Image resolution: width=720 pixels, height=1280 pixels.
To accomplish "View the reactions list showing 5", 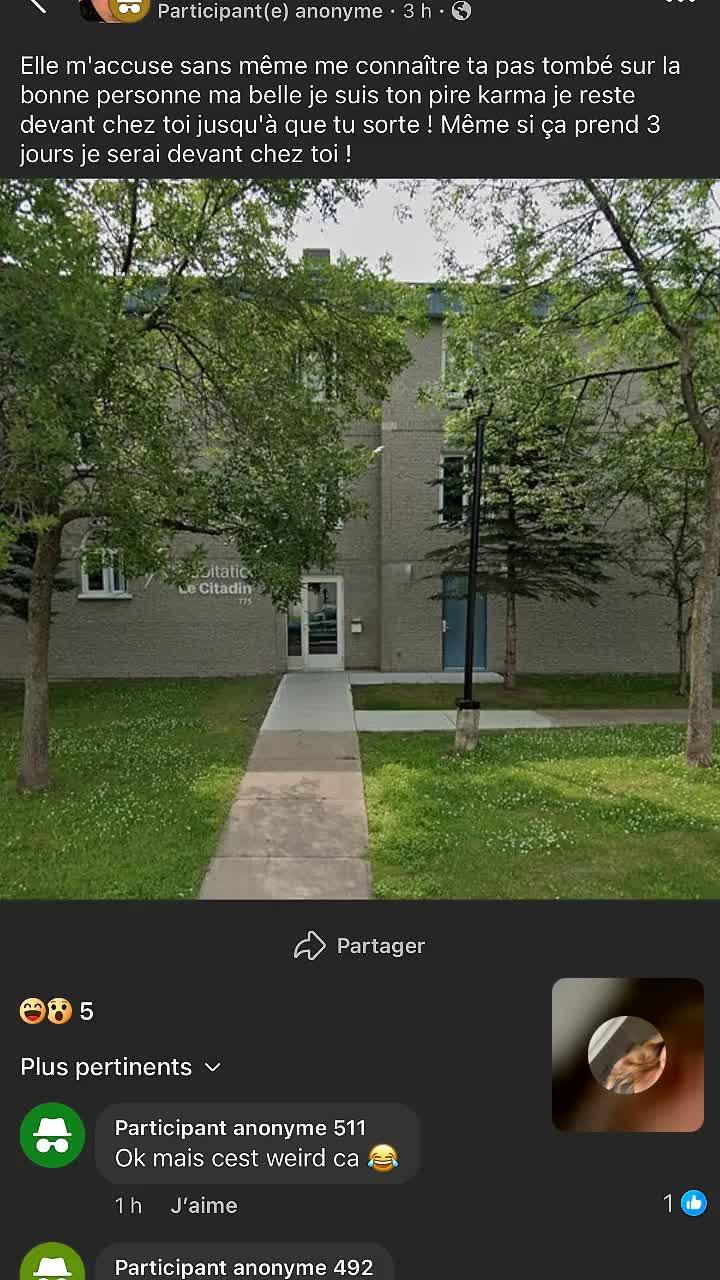I will point(57,1011).
